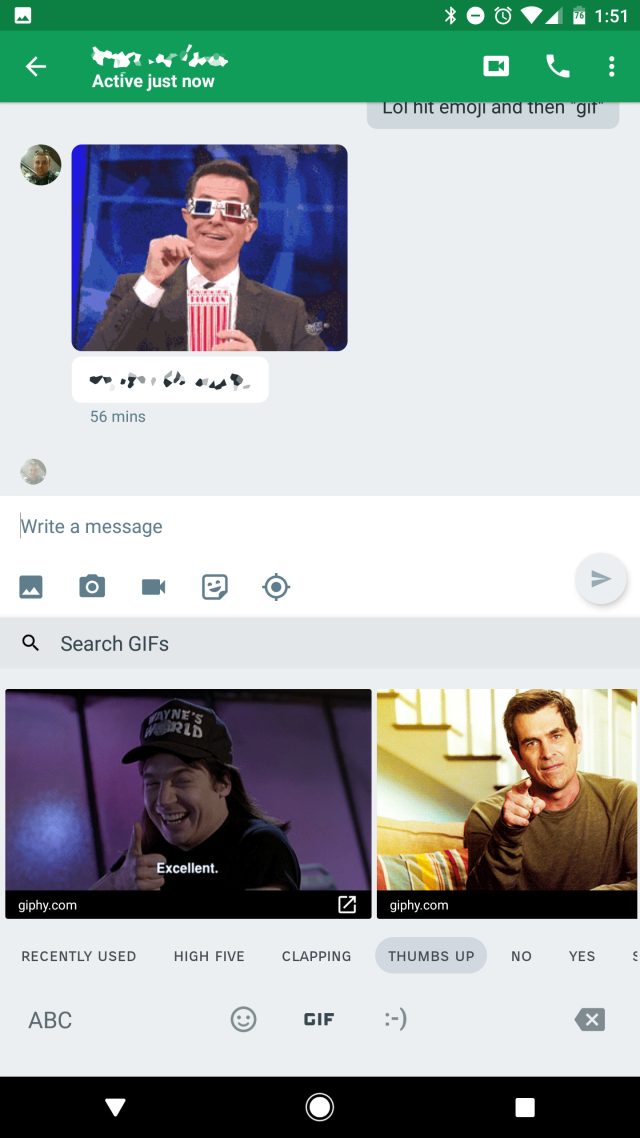The height and width of the screenshot is (1138, 640).
Task: Open the overflow menu
Action: pyautogui.click(x=611, y=67)
